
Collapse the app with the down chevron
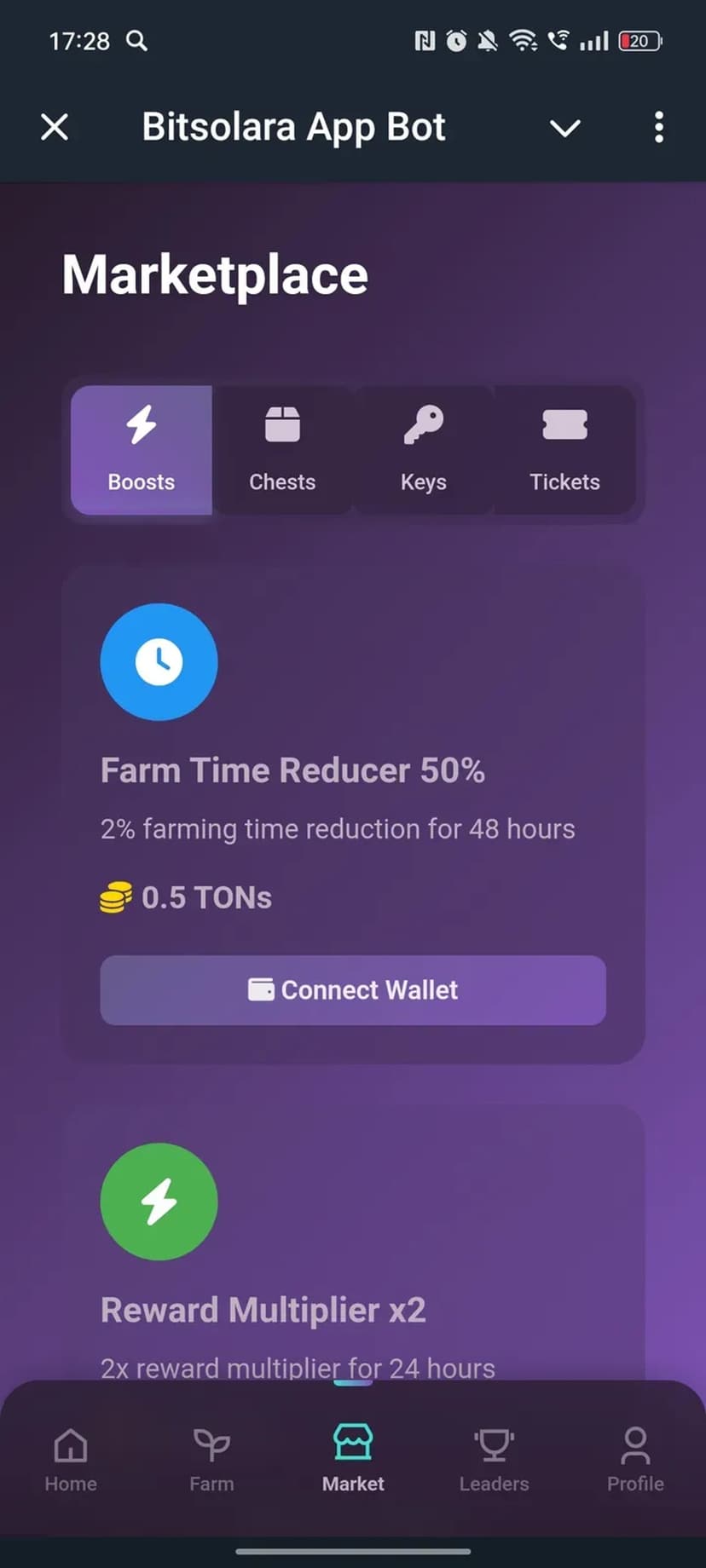(564, 128)
